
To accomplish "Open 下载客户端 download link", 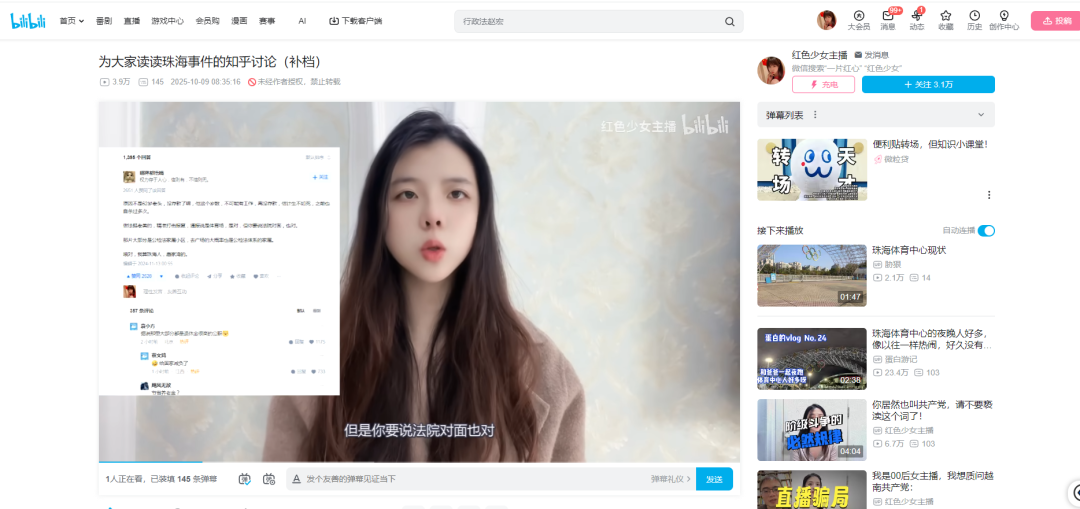I will [355, 21].
